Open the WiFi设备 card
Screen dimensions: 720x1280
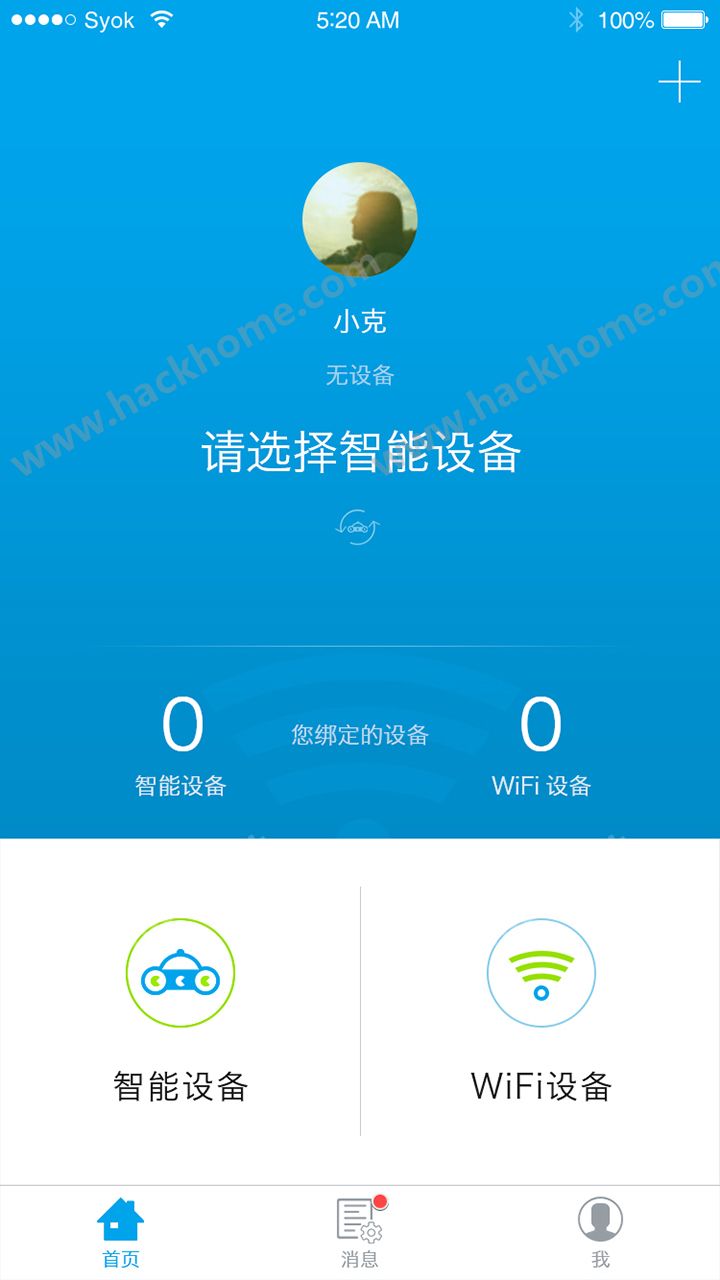541,1011
